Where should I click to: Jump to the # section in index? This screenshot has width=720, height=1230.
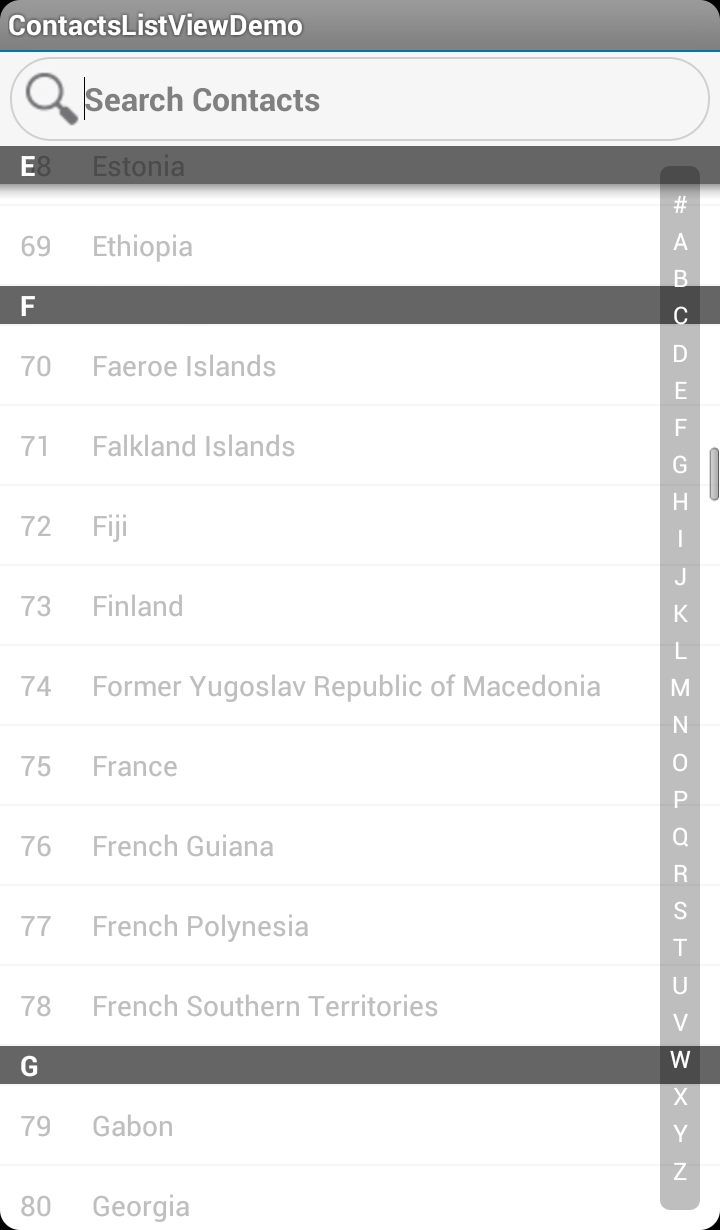[680, 205]
